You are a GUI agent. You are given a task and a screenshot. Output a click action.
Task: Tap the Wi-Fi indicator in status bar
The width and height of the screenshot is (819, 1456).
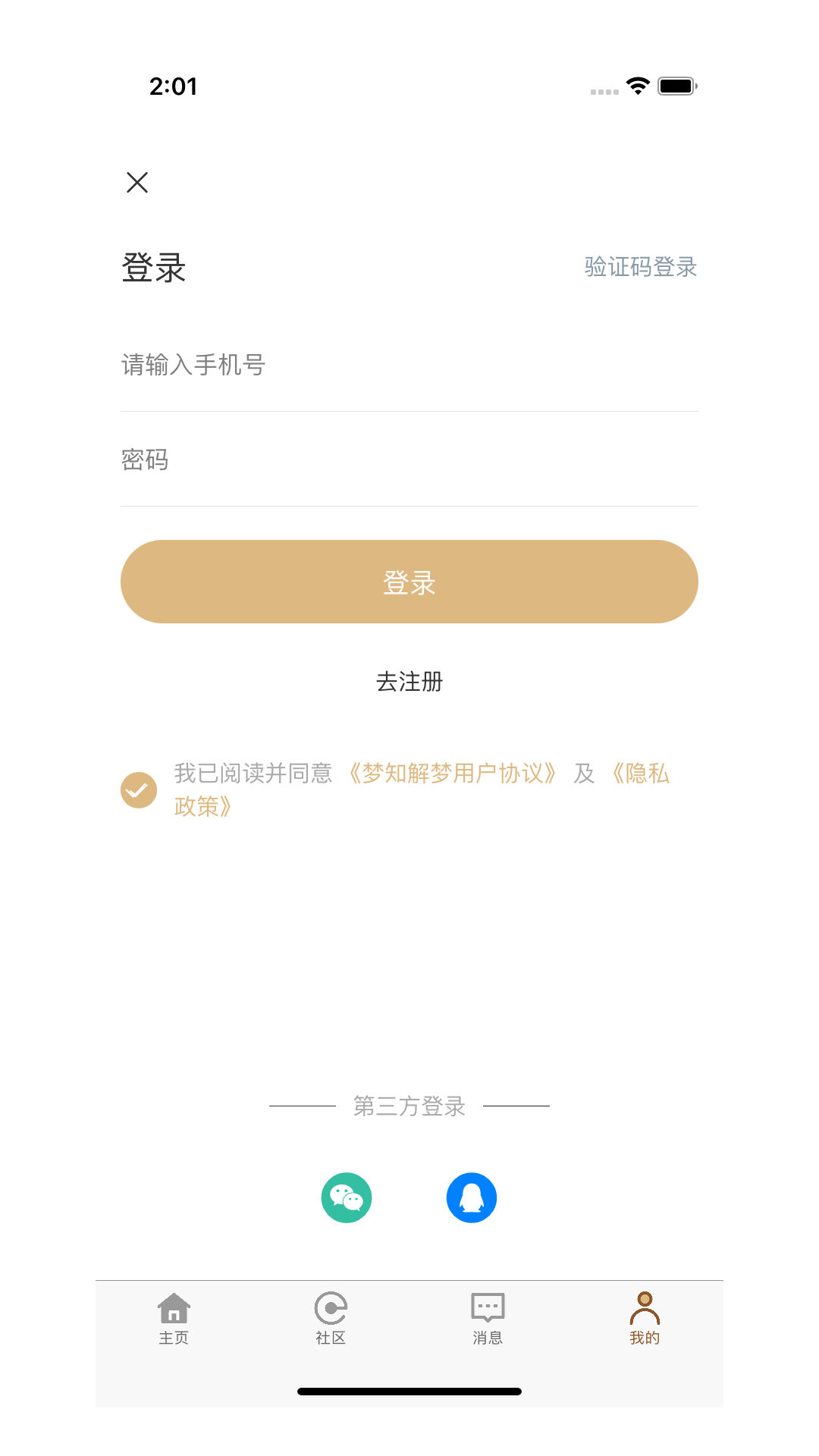[637, 86]
